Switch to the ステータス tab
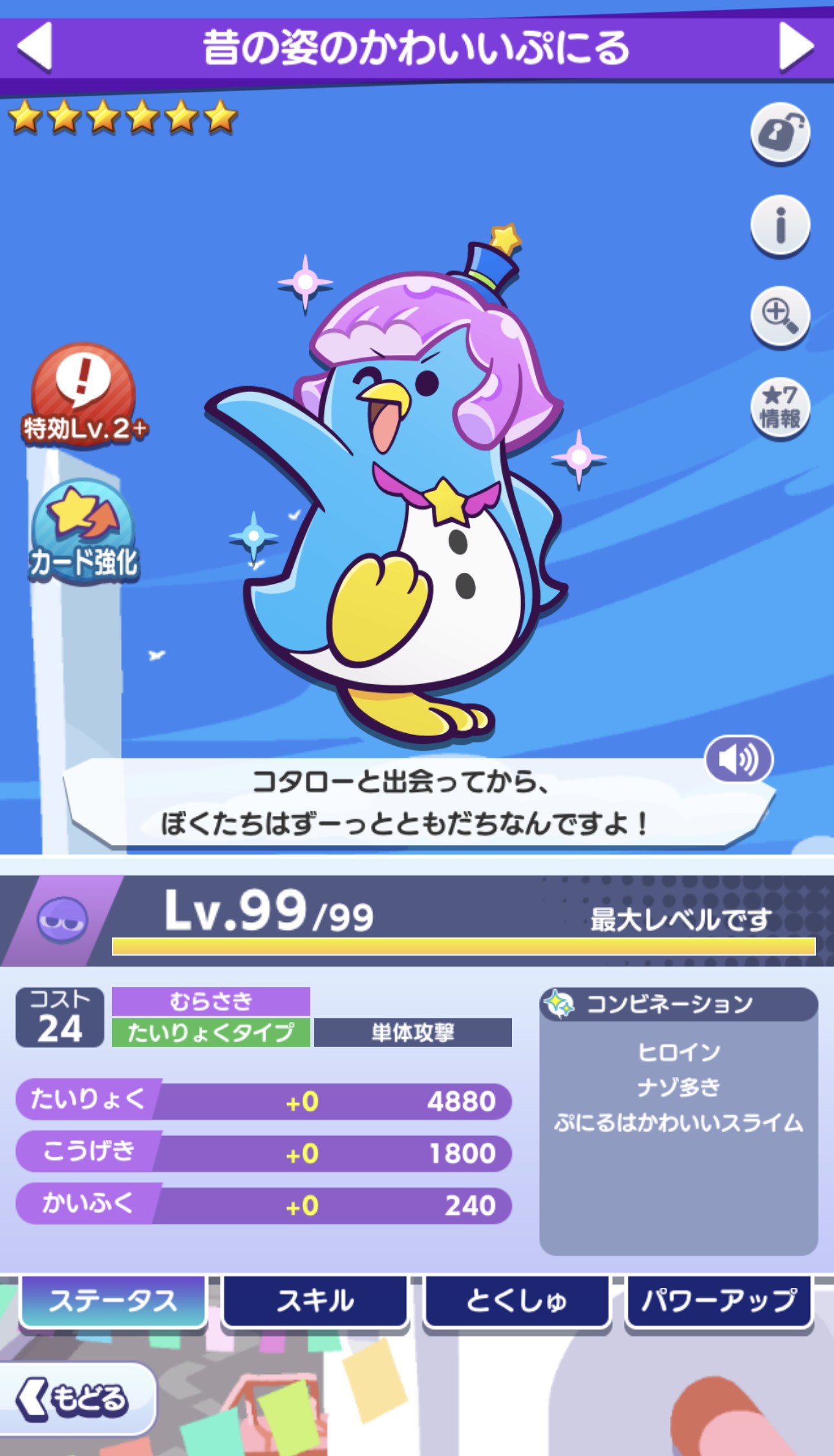 point(113,1301)
